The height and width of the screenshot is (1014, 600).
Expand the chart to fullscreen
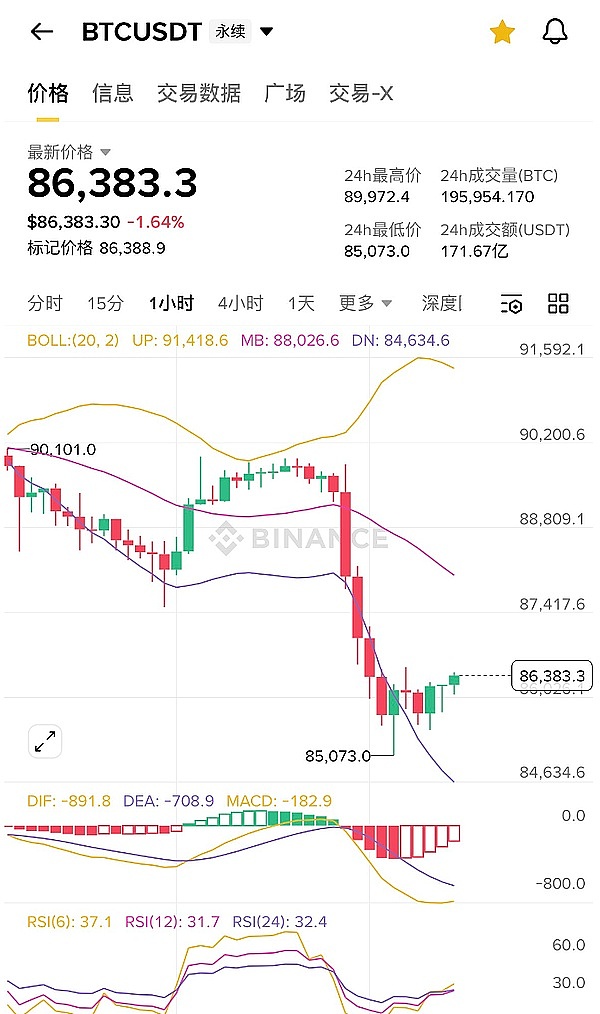[x=45, y=741]
